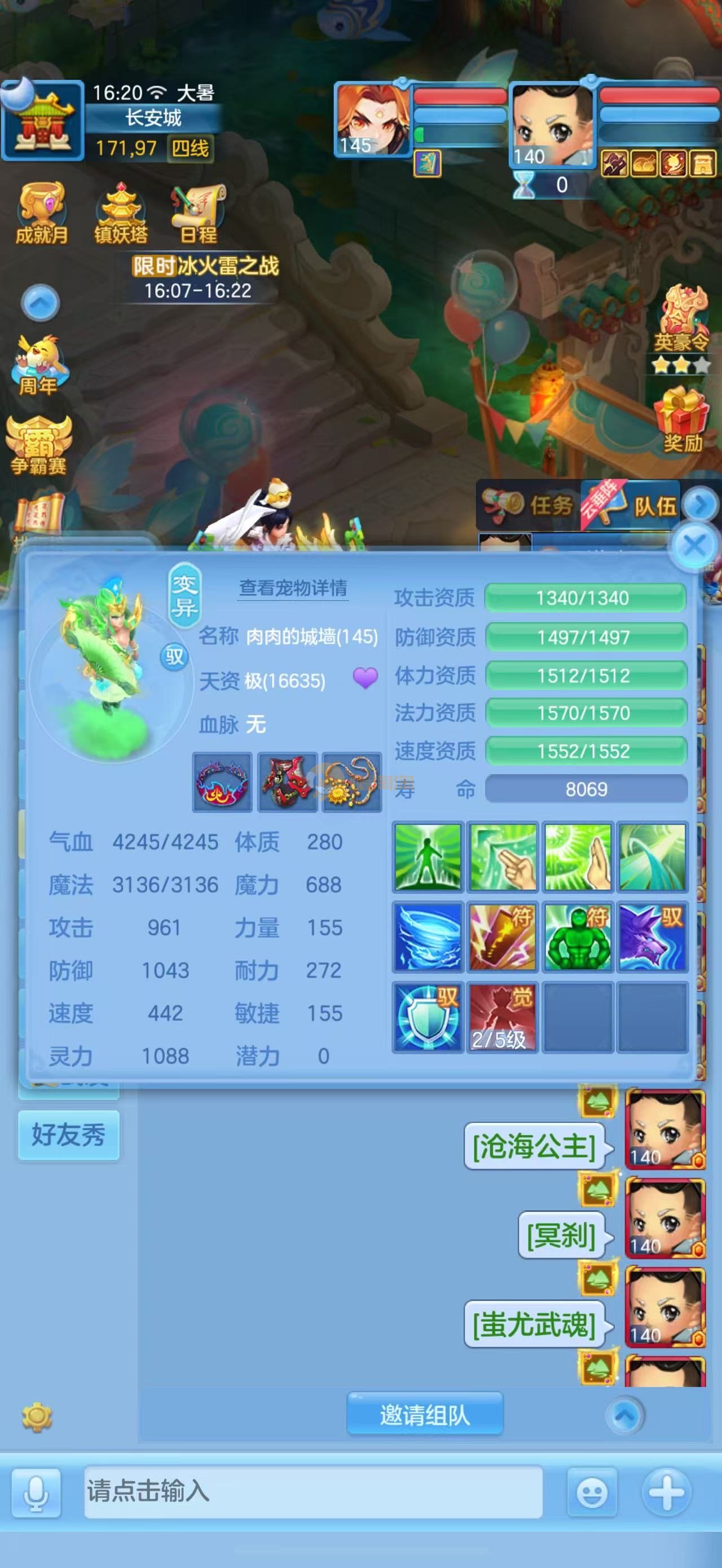Open the 查看宠物详情 link

click(x=293, y=588)
